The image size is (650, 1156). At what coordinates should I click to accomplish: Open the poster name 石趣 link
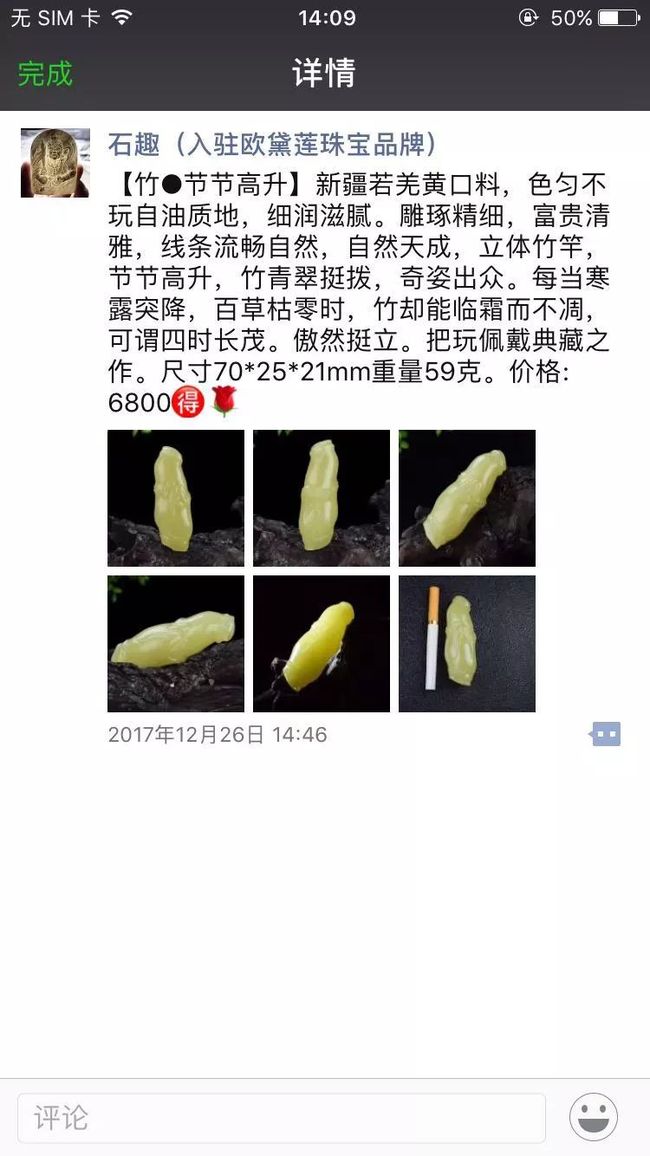click(272, 144)
